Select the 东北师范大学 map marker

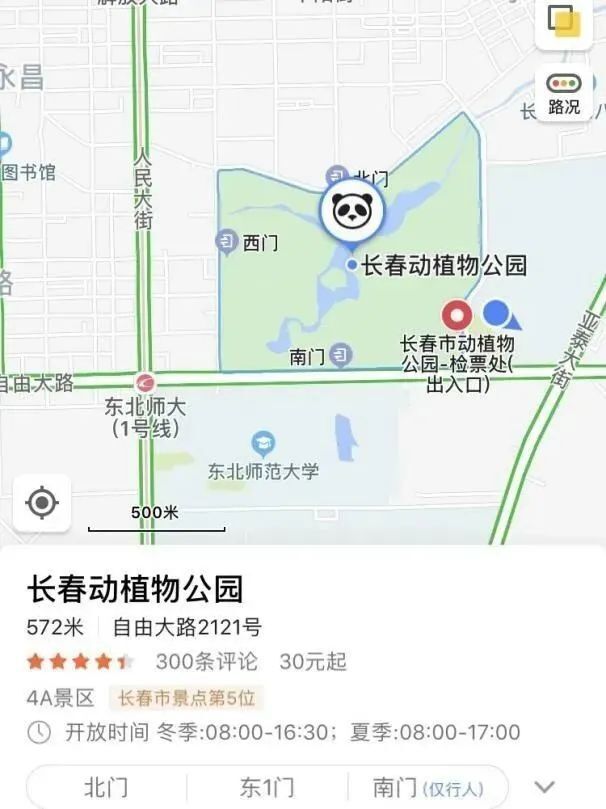(x=264, y=443)
